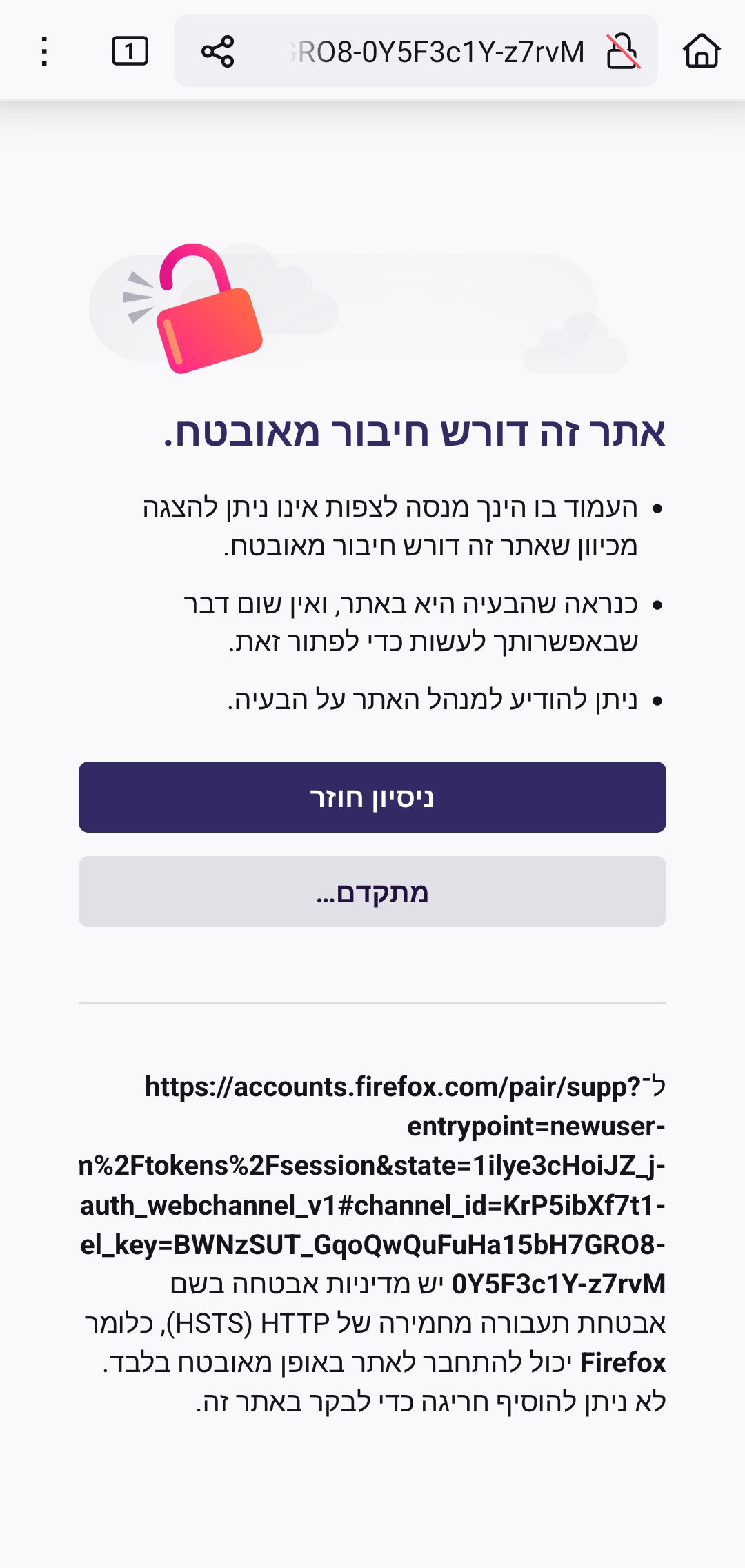Open the מתקדם advanced options button
The width and height of the screenshot is (745, 1568).
[372, 892]
